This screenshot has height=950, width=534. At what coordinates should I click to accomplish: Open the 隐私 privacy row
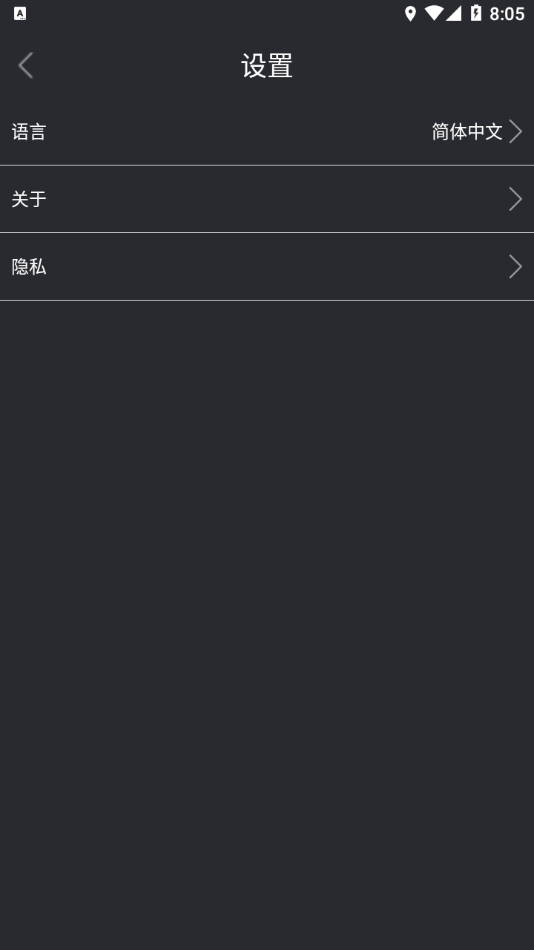tap(267, 267)
